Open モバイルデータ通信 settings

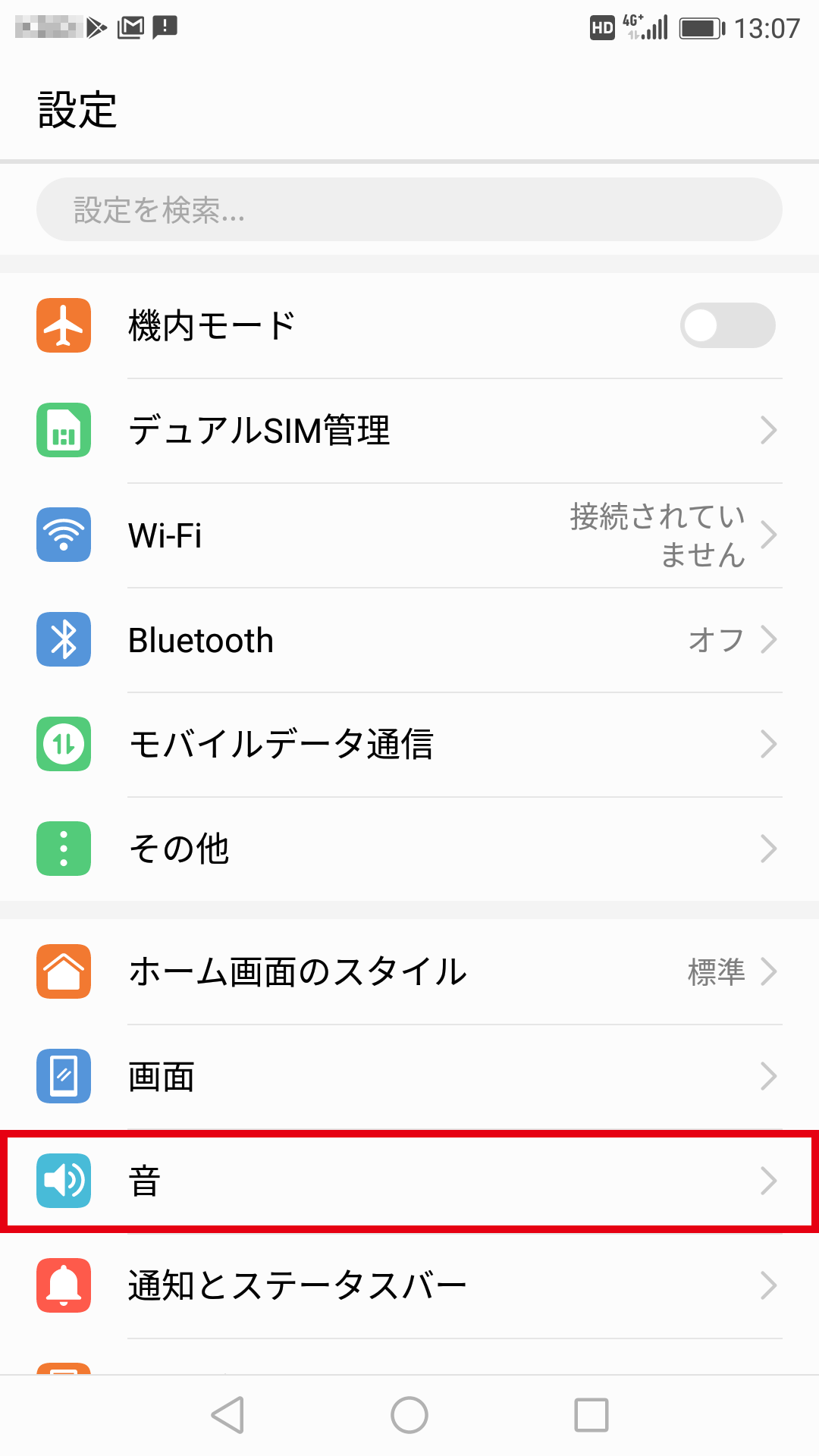tap(409, 744)
